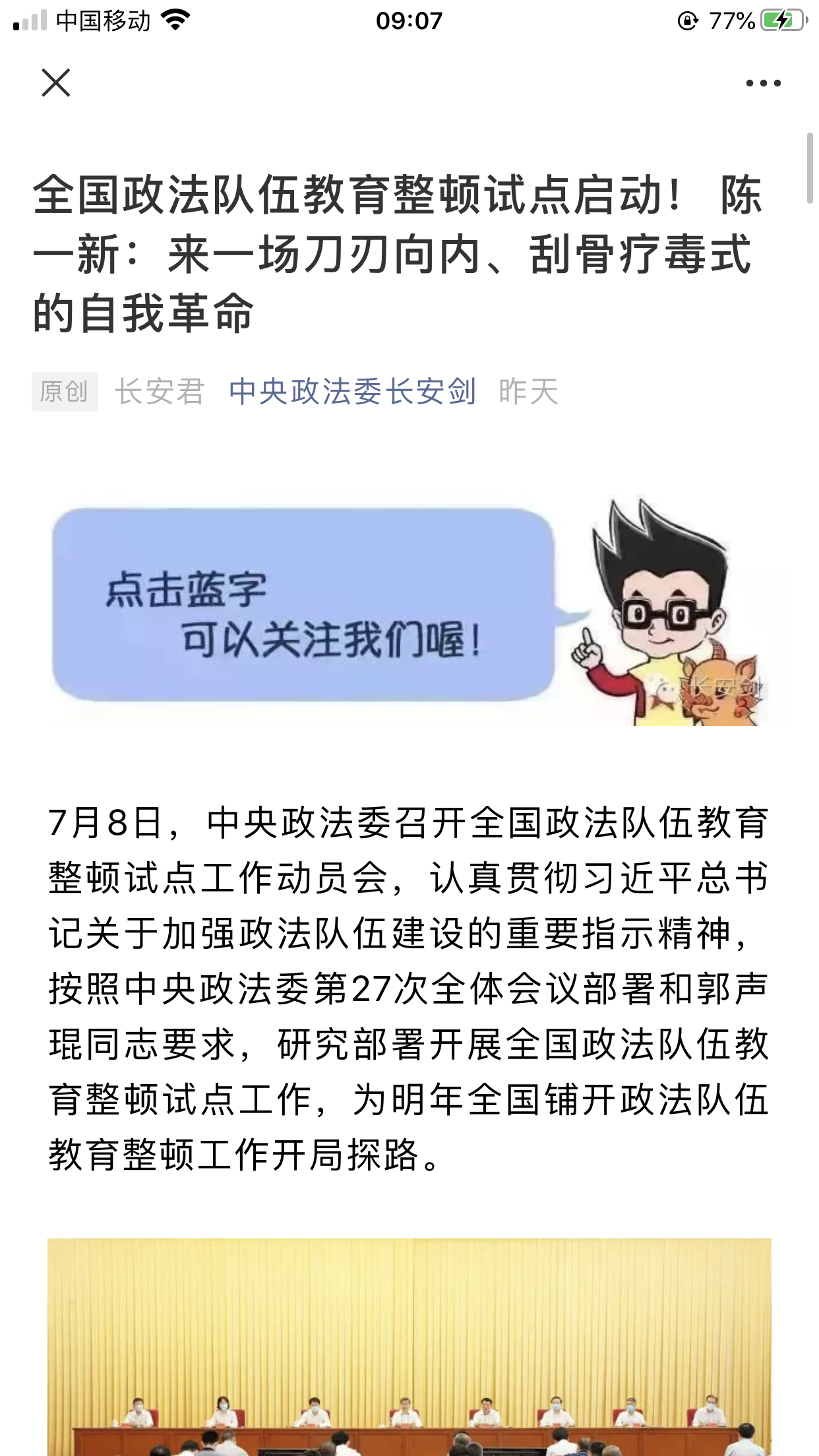This screenshot has height=1456, width=819.
Task: Close the article page
Action: (56, 83)
